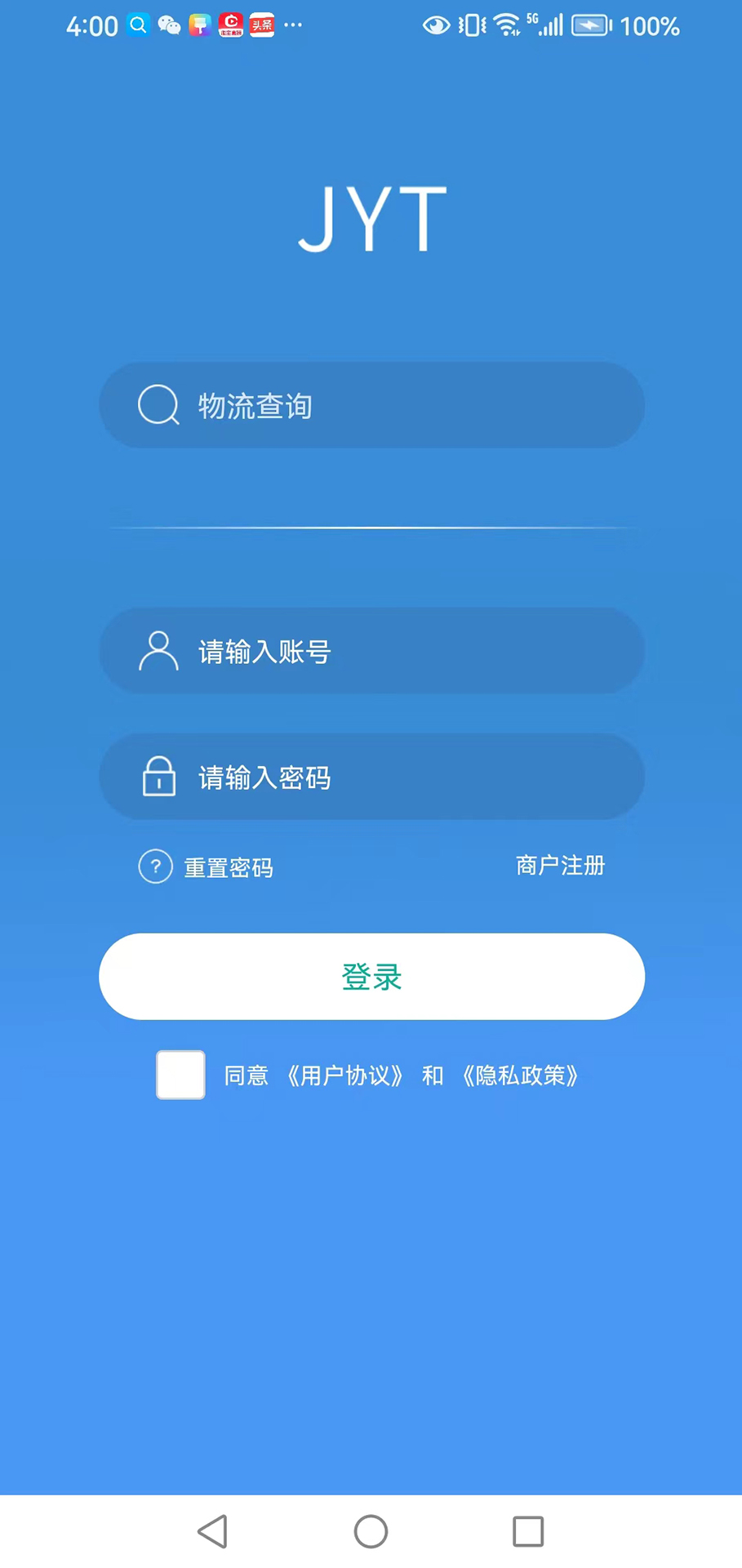742x1568 pixels.
Task: Open 商户注册 merchant registration
Action: tap(560, 866)
